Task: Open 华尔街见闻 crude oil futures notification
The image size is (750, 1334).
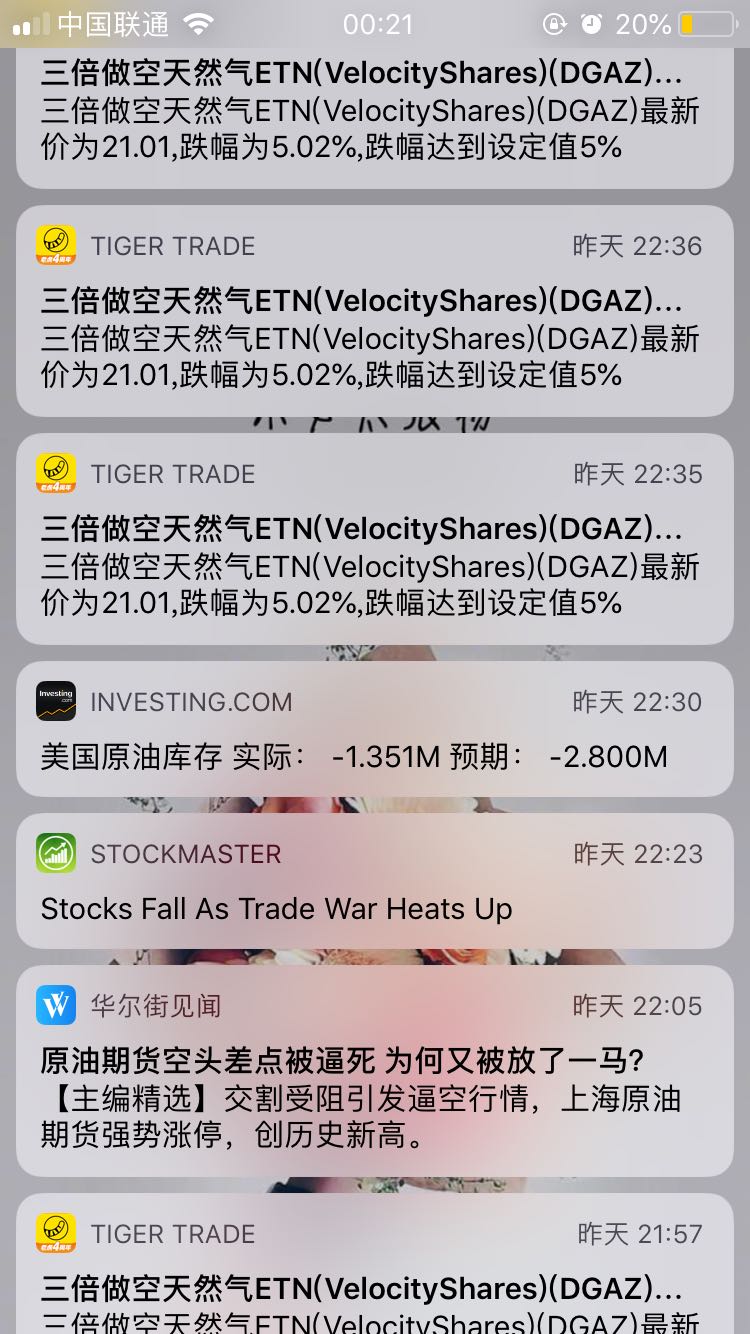Action: tap(375, 1071)
